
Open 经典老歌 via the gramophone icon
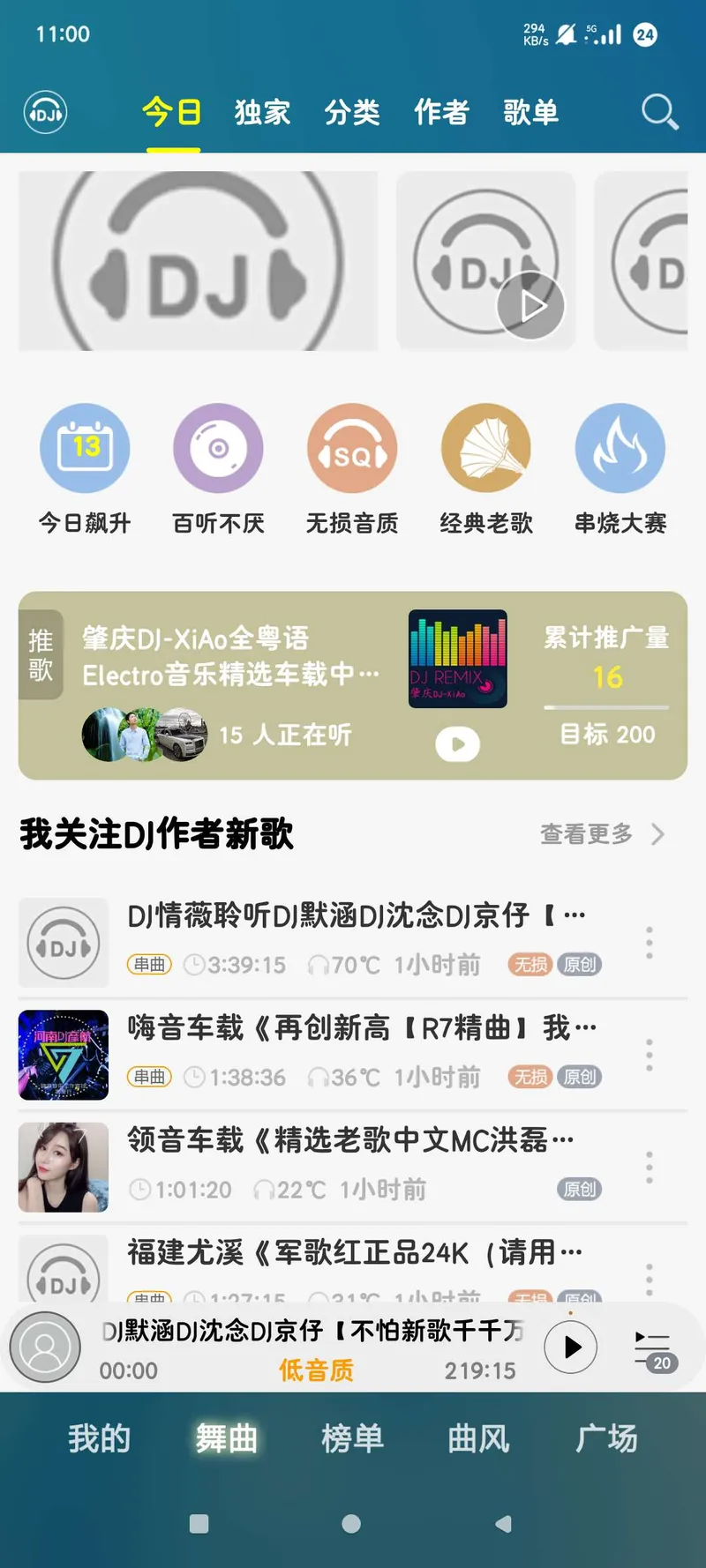[x=485, y=447]
